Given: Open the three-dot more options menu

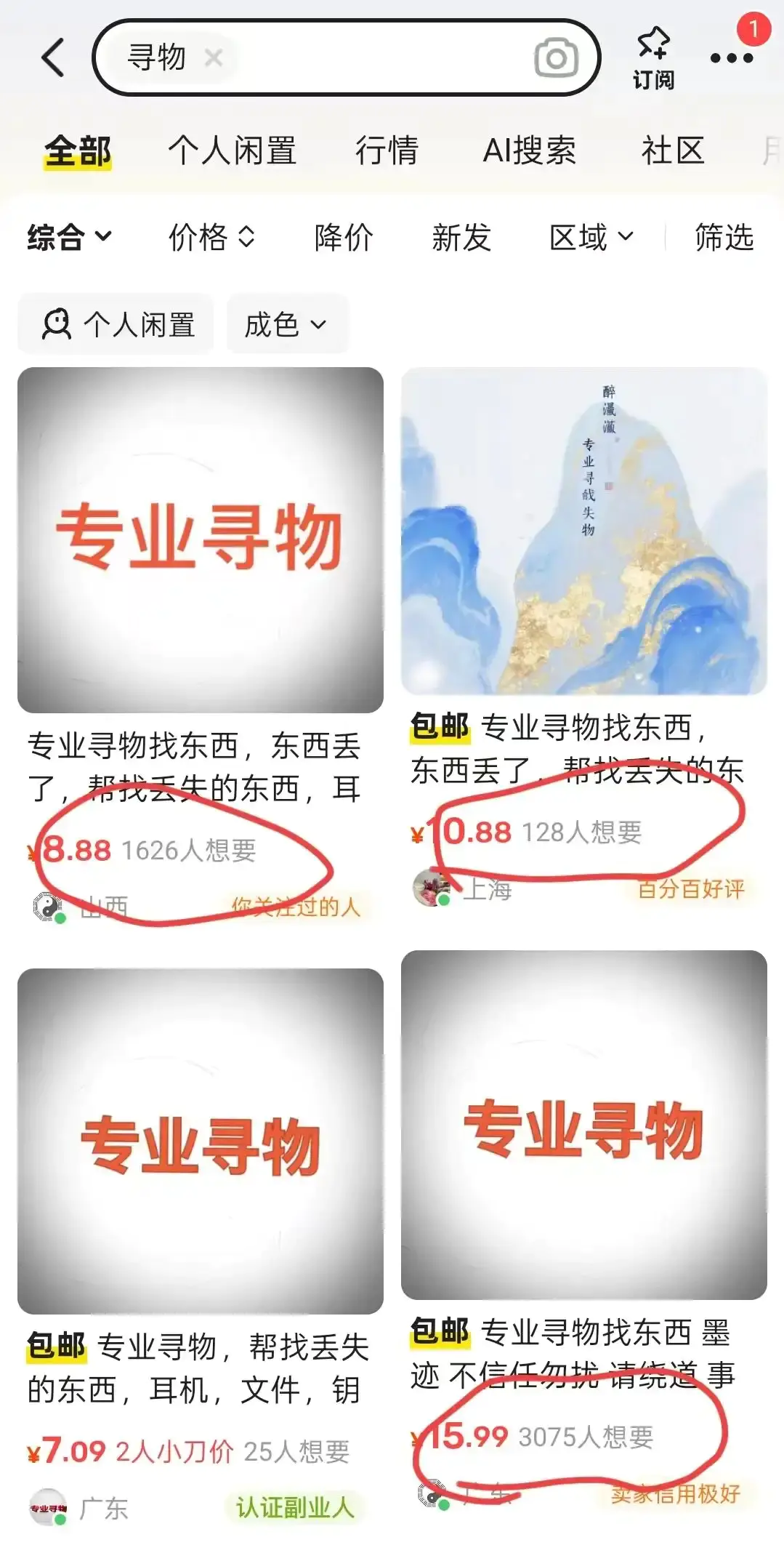Looking at the screenshot, I should (734, 58).
